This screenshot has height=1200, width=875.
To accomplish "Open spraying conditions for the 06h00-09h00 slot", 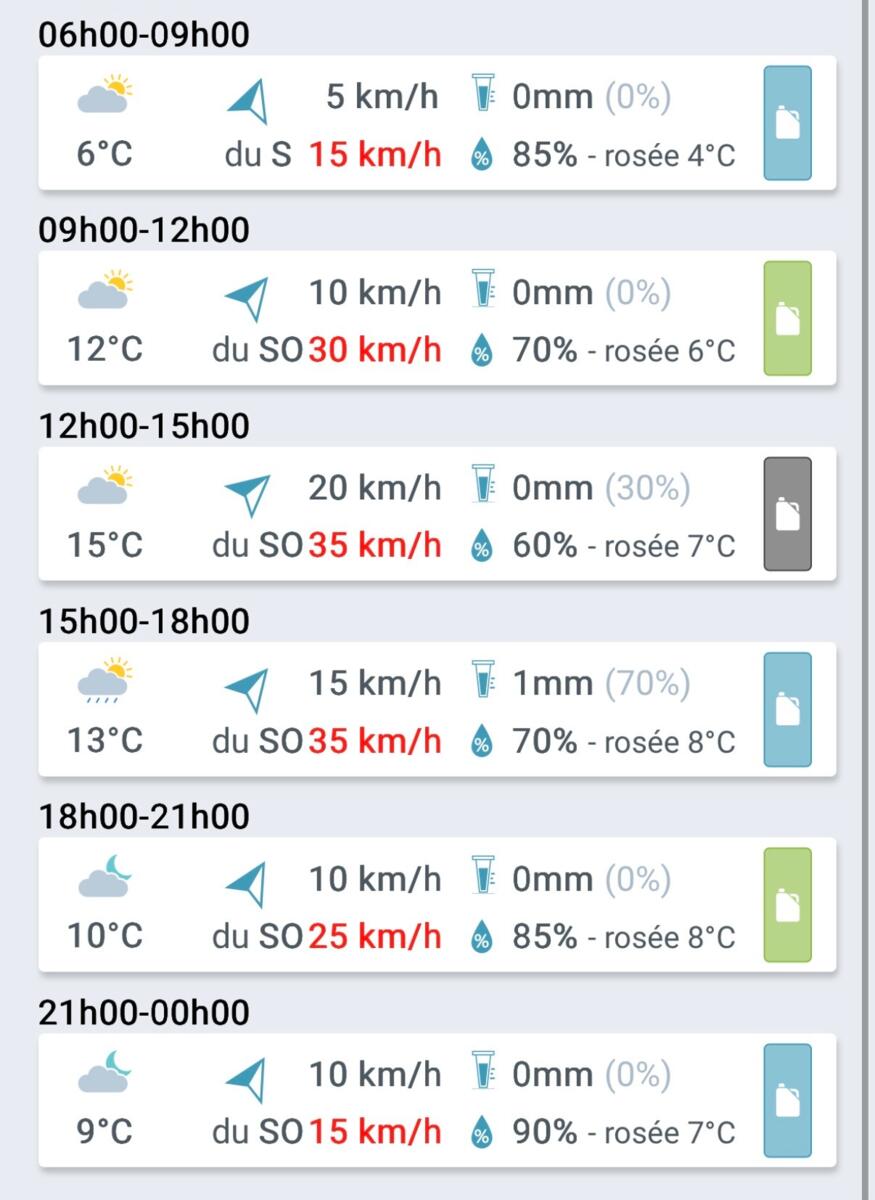I will point(787,123).
